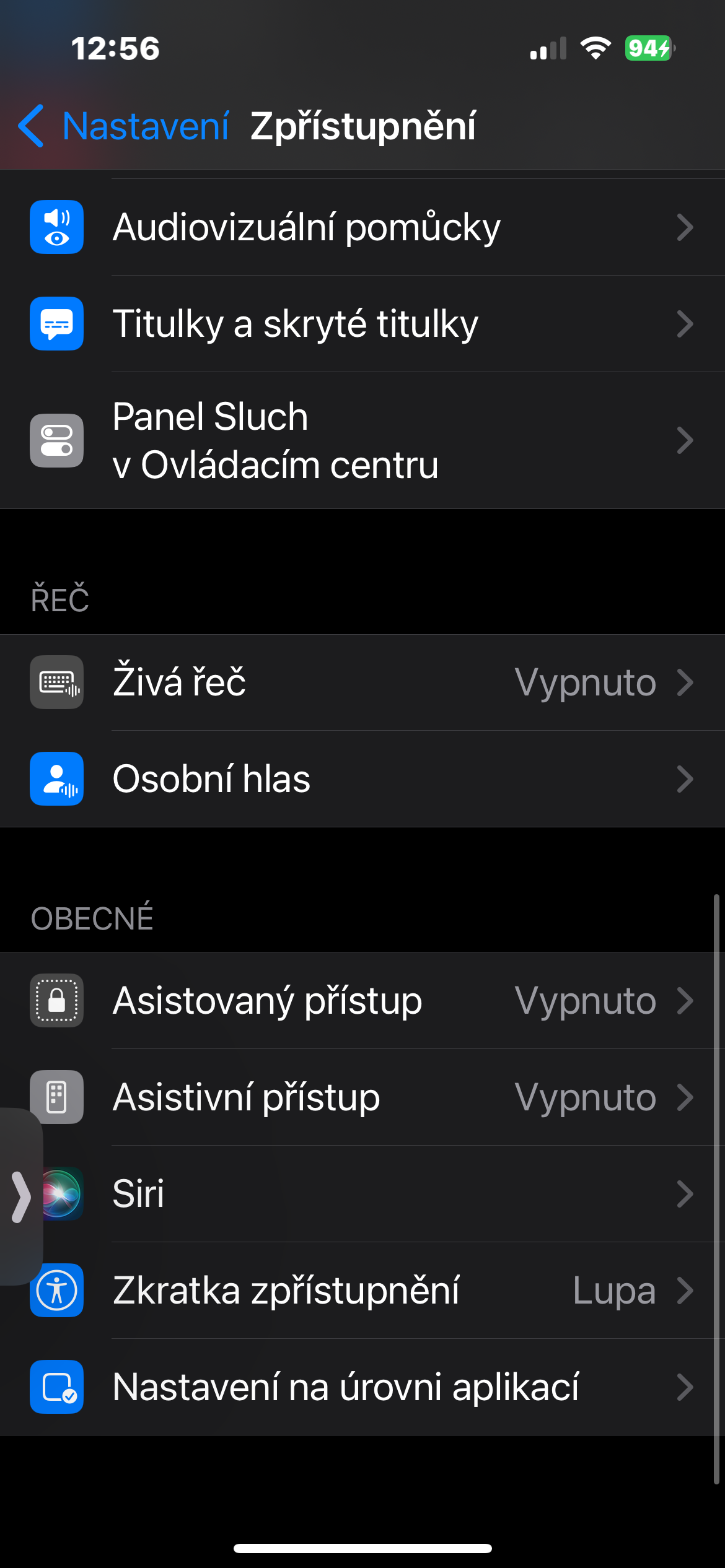Image resolution: width=725 pixels, height=1568 pixels.
Task: Open Zkratka zpřístupnění setting
Action: [x=362, y=1291]
